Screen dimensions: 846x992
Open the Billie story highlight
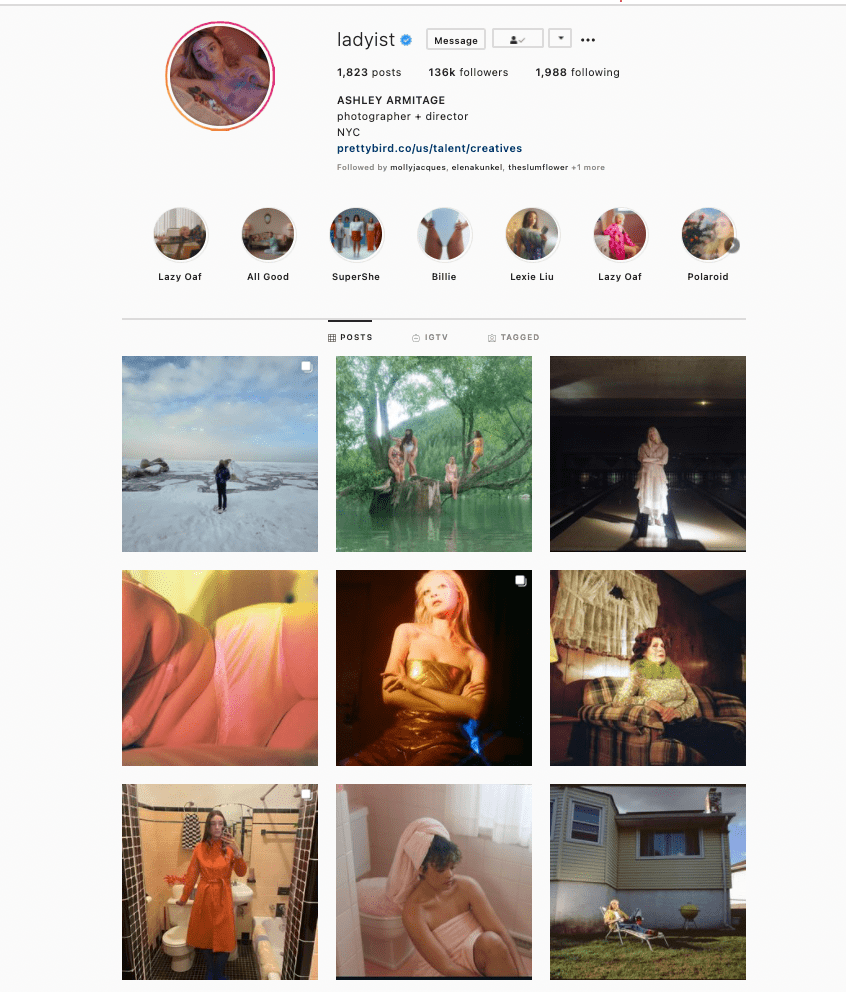(443, 234)
